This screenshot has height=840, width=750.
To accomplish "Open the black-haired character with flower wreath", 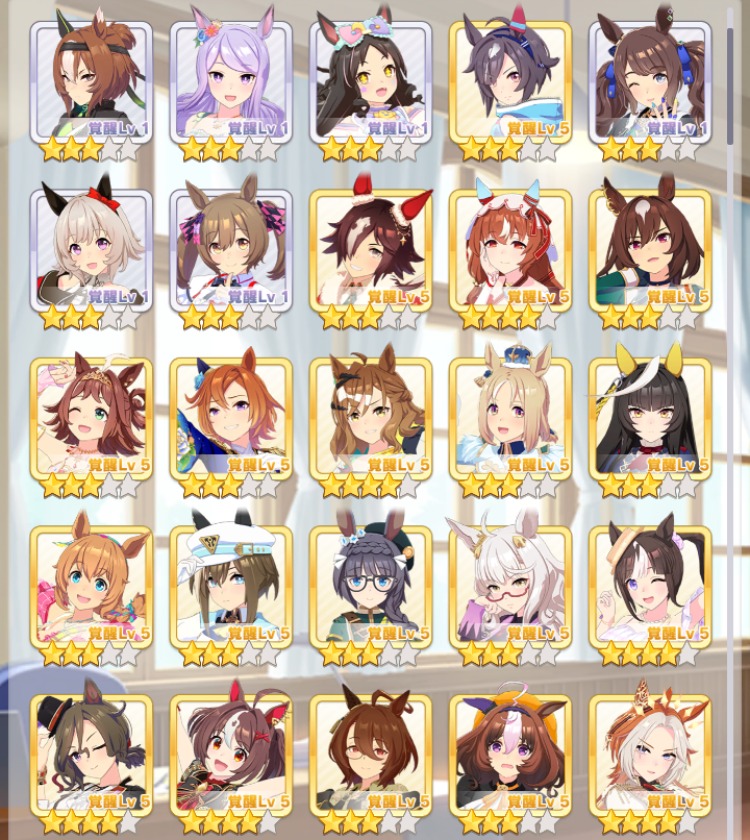I will click(371, 80).
